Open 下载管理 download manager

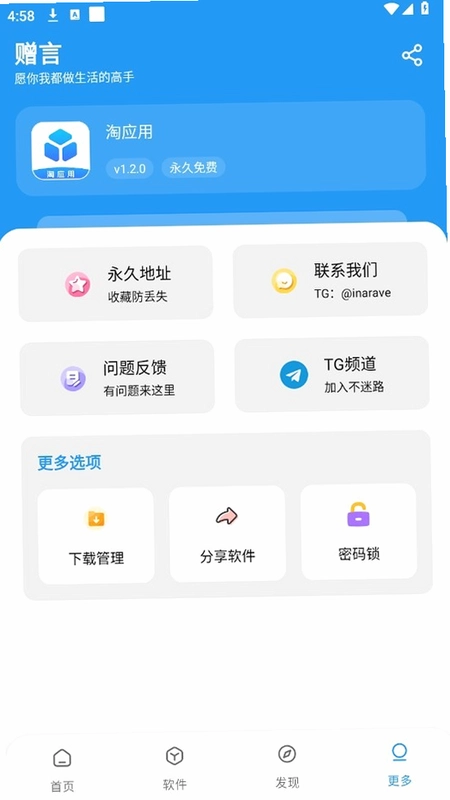coord(96,536)
